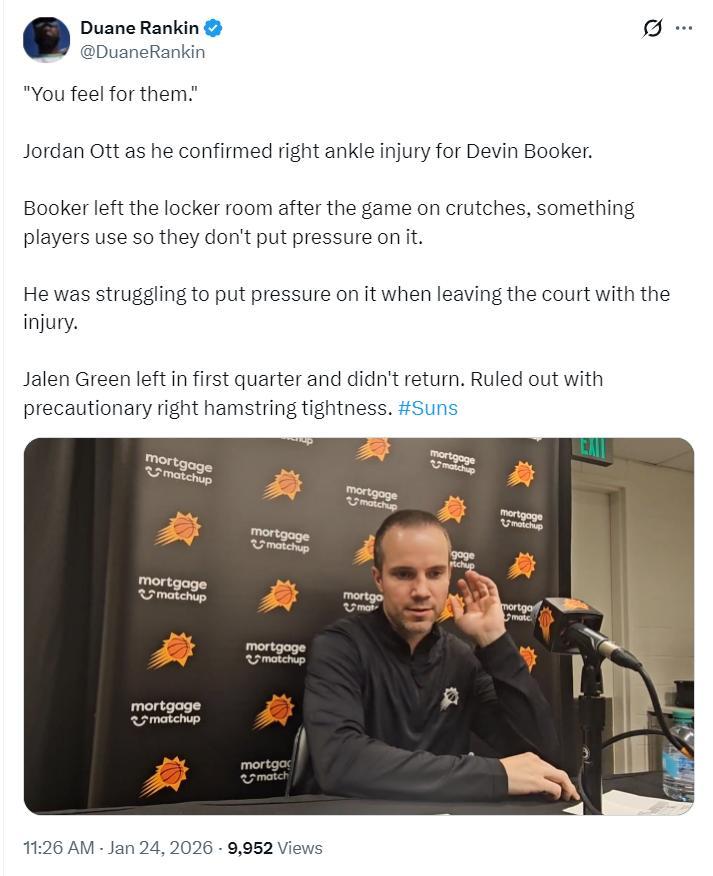This screenshot has width=713, height=876.
Task: Open the #Suns hashtag
Action: [x=427, y=408]
